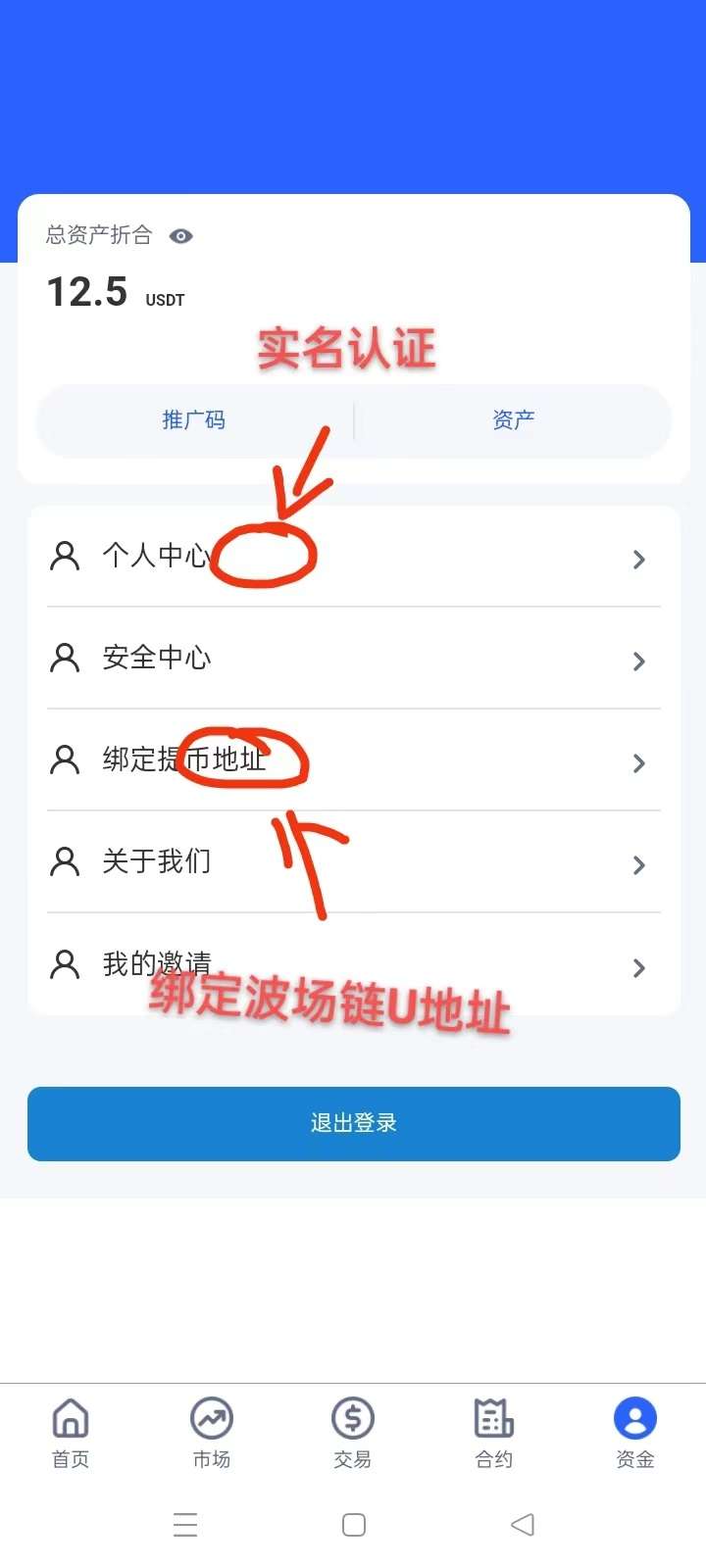Switch to the 首页 home tab
This screenshot has height=1568, width=706.
coord(71,1433)
